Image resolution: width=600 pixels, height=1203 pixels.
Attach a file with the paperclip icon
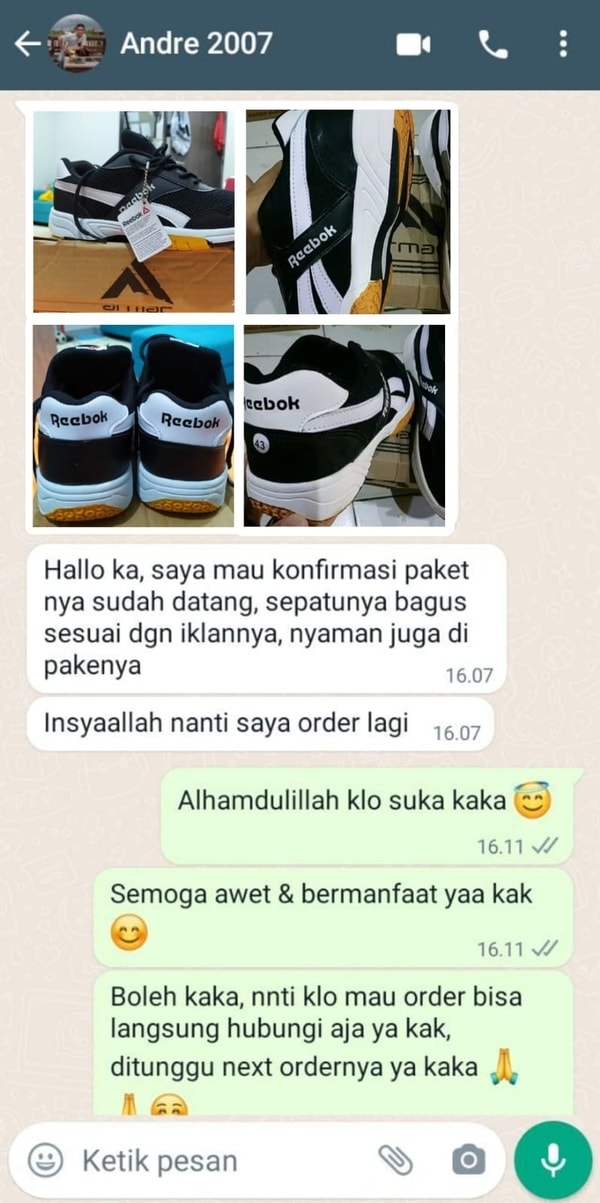[x=395, y=1160]
